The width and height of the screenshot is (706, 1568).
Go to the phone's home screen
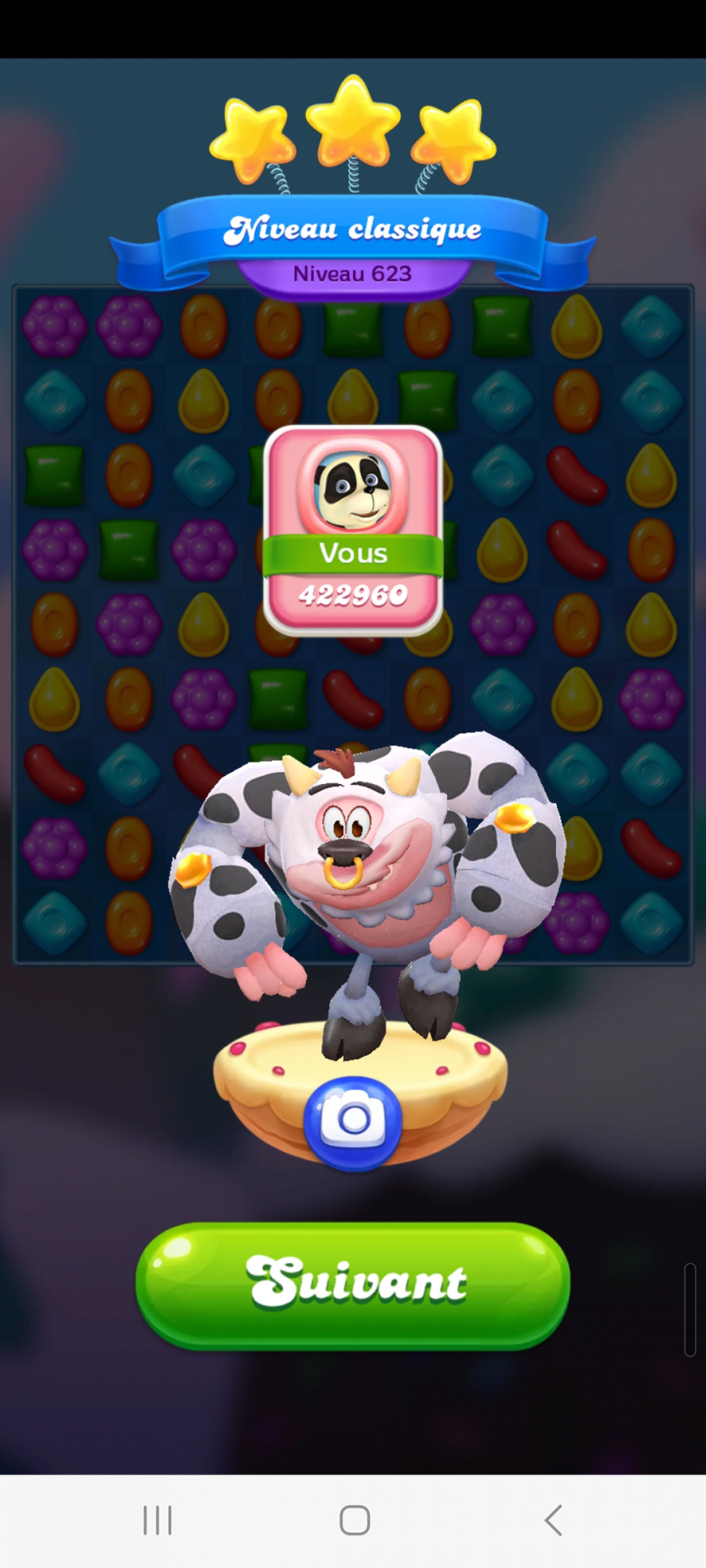(x=355, y=1520)
